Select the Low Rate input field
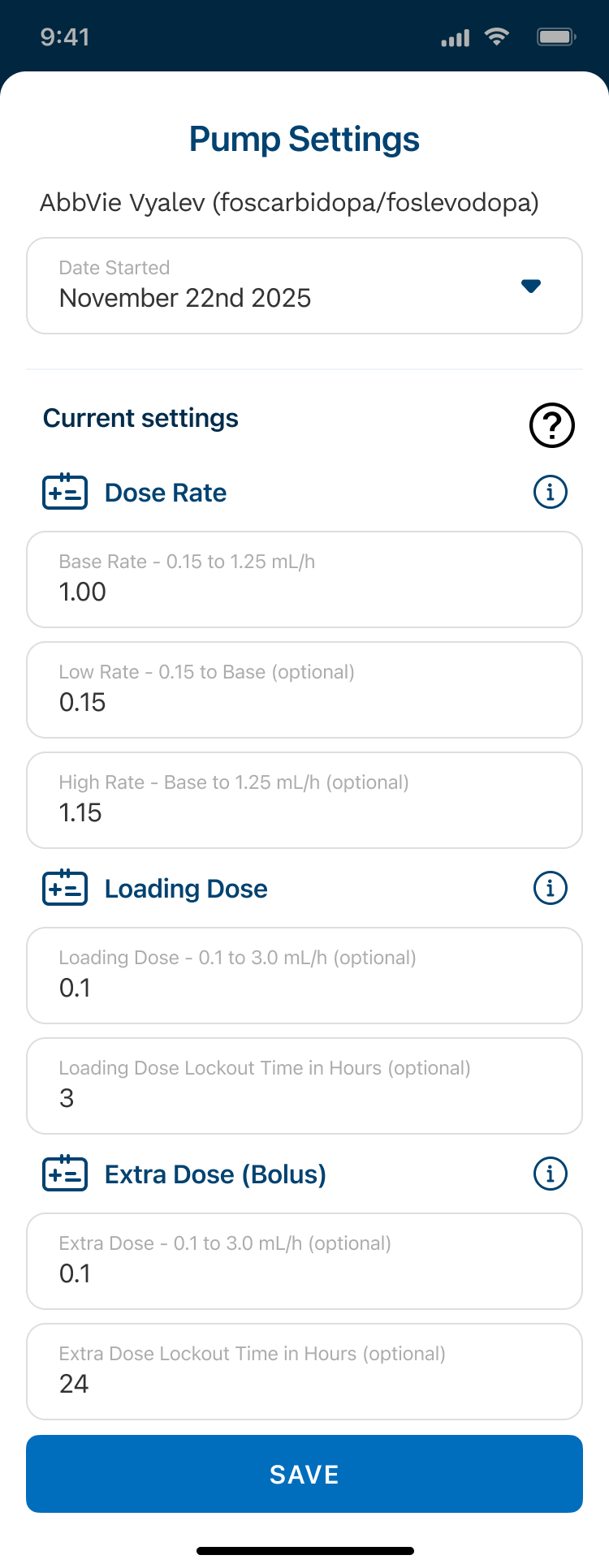Viewport: 609px width, 1568px height. point(304,690)
